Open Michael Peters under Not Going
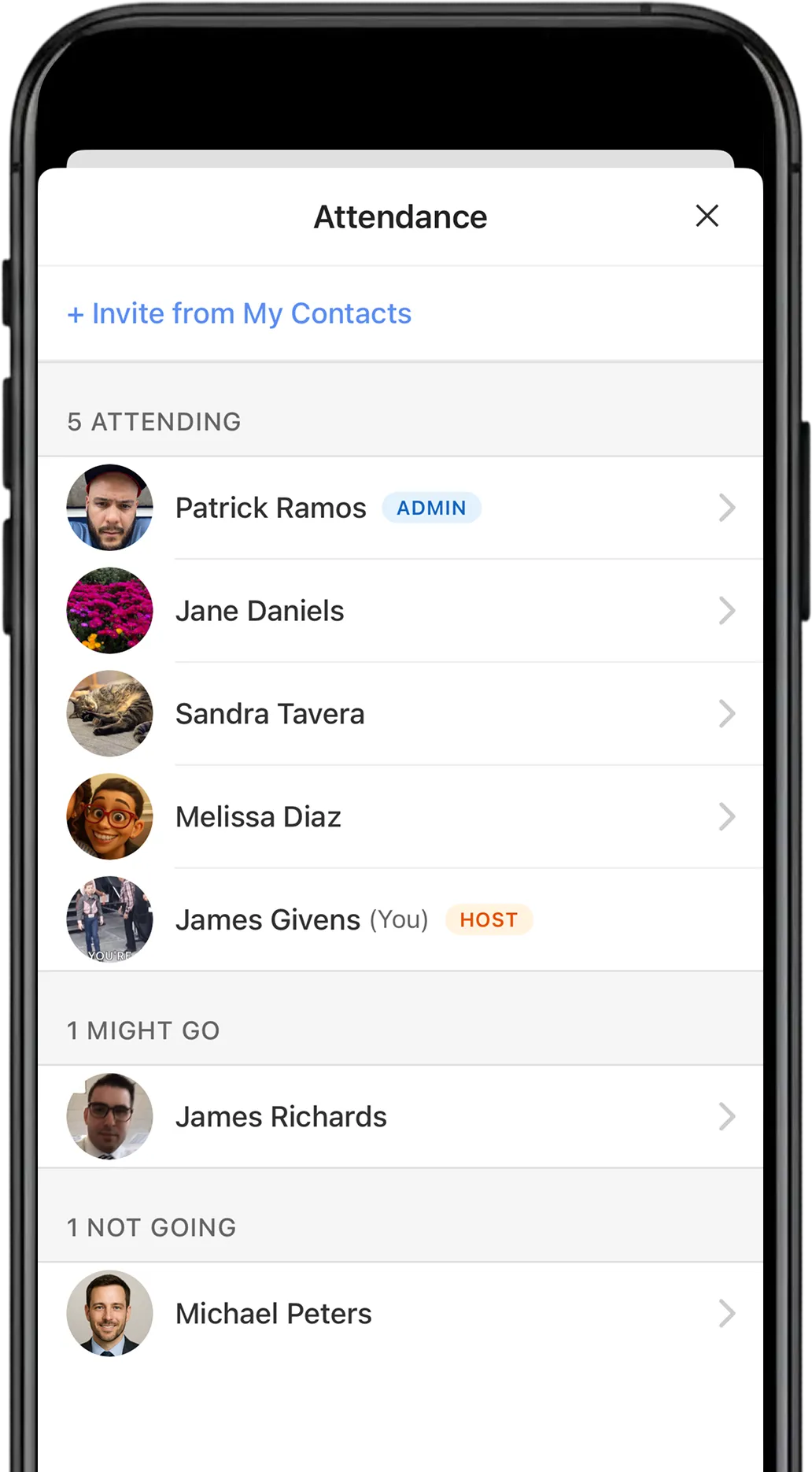This screenshot has width=812, height=1472. [x=400, y=1313]
